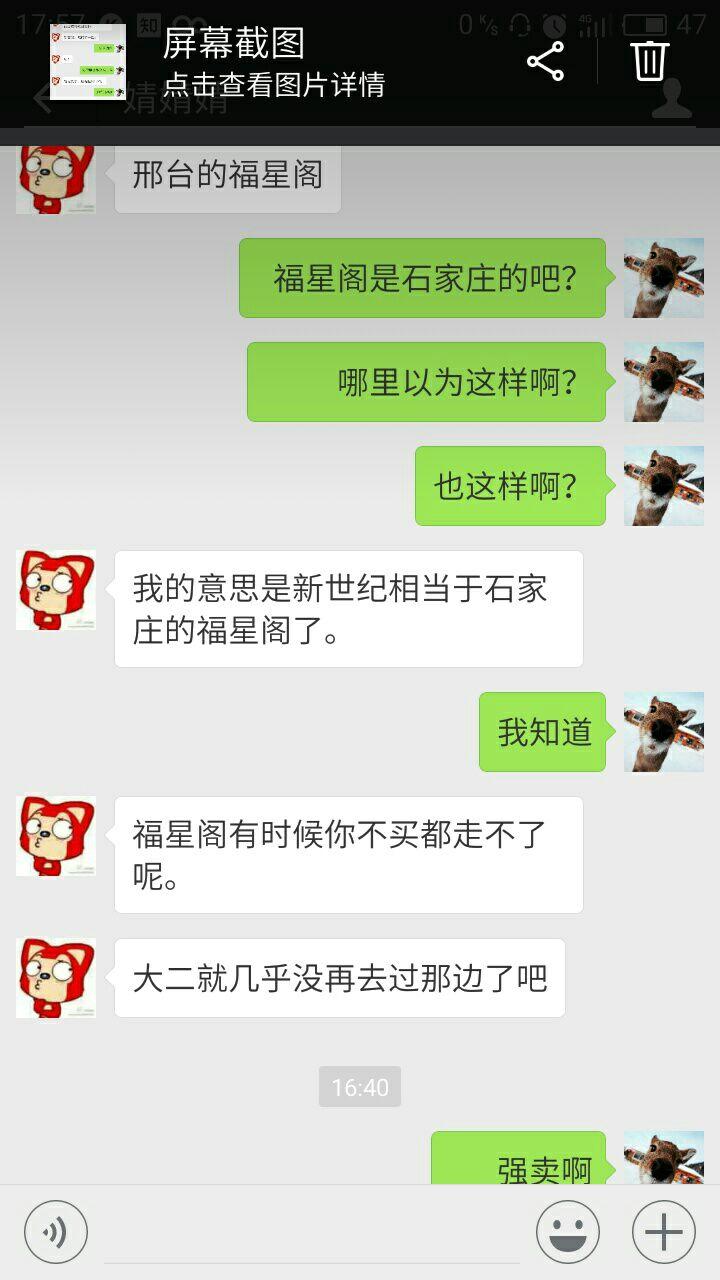Viewport: 720px width, 1280px height.
Task: Switch to voice message input
Action: point(56,1232)
